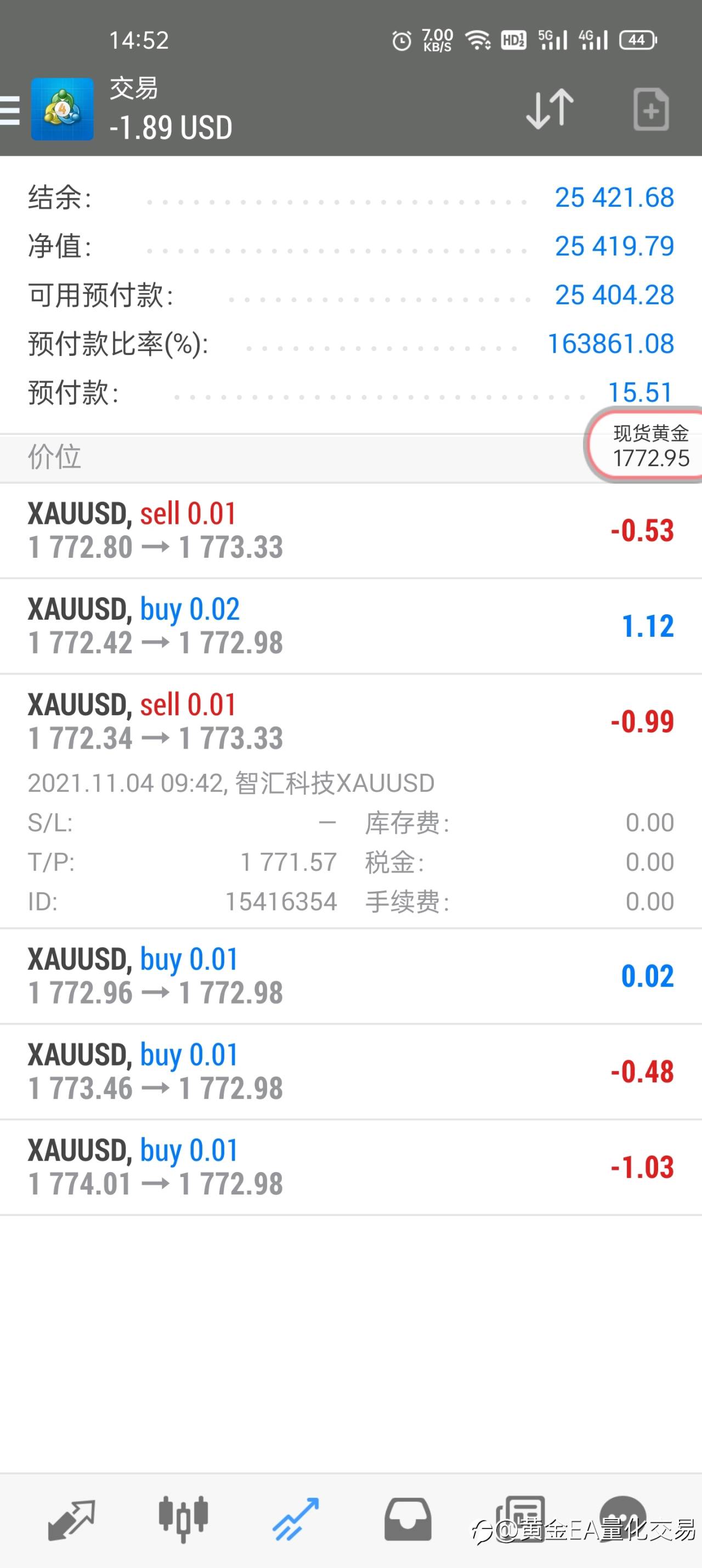The image size is (702, 1568).
Task: Tap the sort orders arrows icon
Action: [x=550, y=110]
